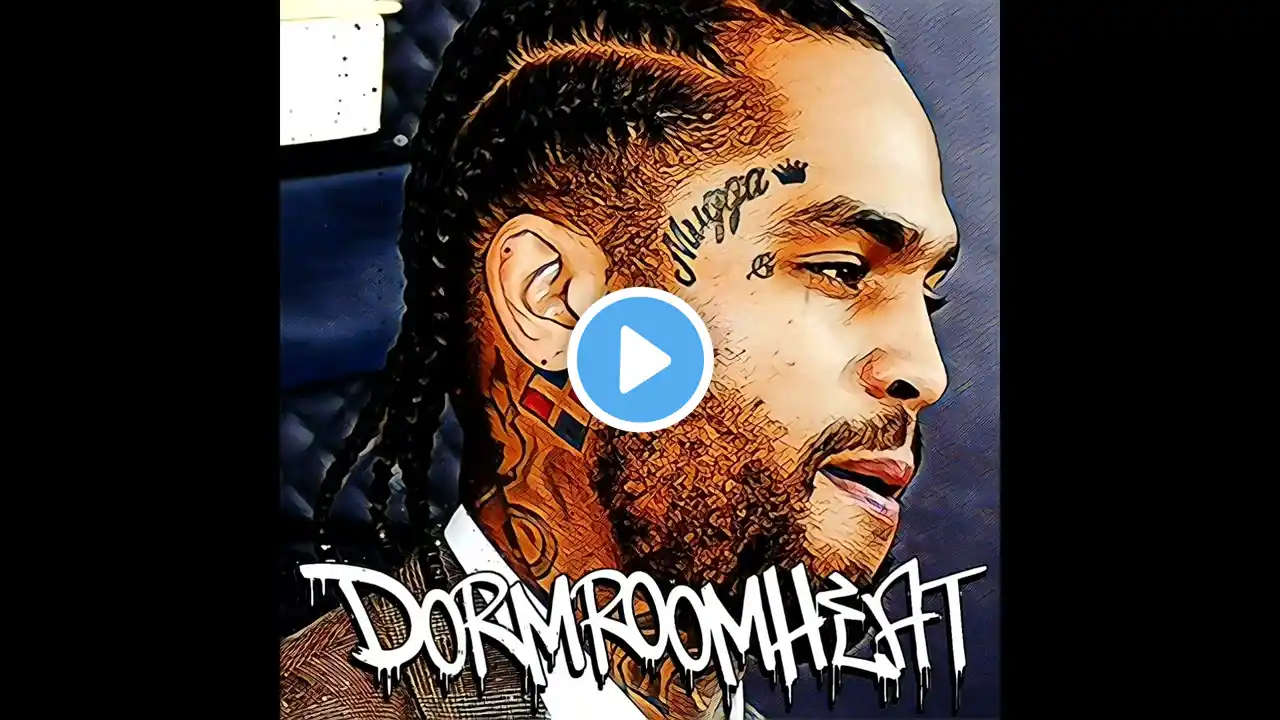The image size is (1280, 720).
Task: Play the DormRoomHeat video
Action: pos(640,360)
